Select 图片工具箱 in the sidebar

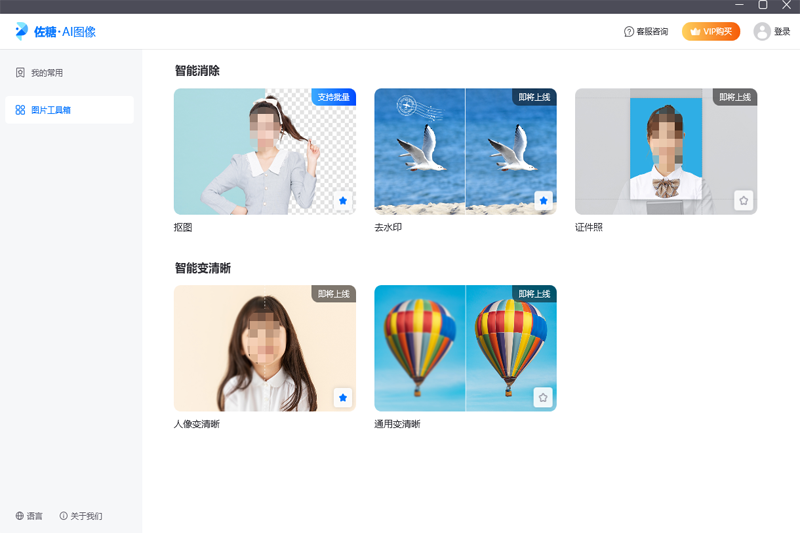(69, 110)
